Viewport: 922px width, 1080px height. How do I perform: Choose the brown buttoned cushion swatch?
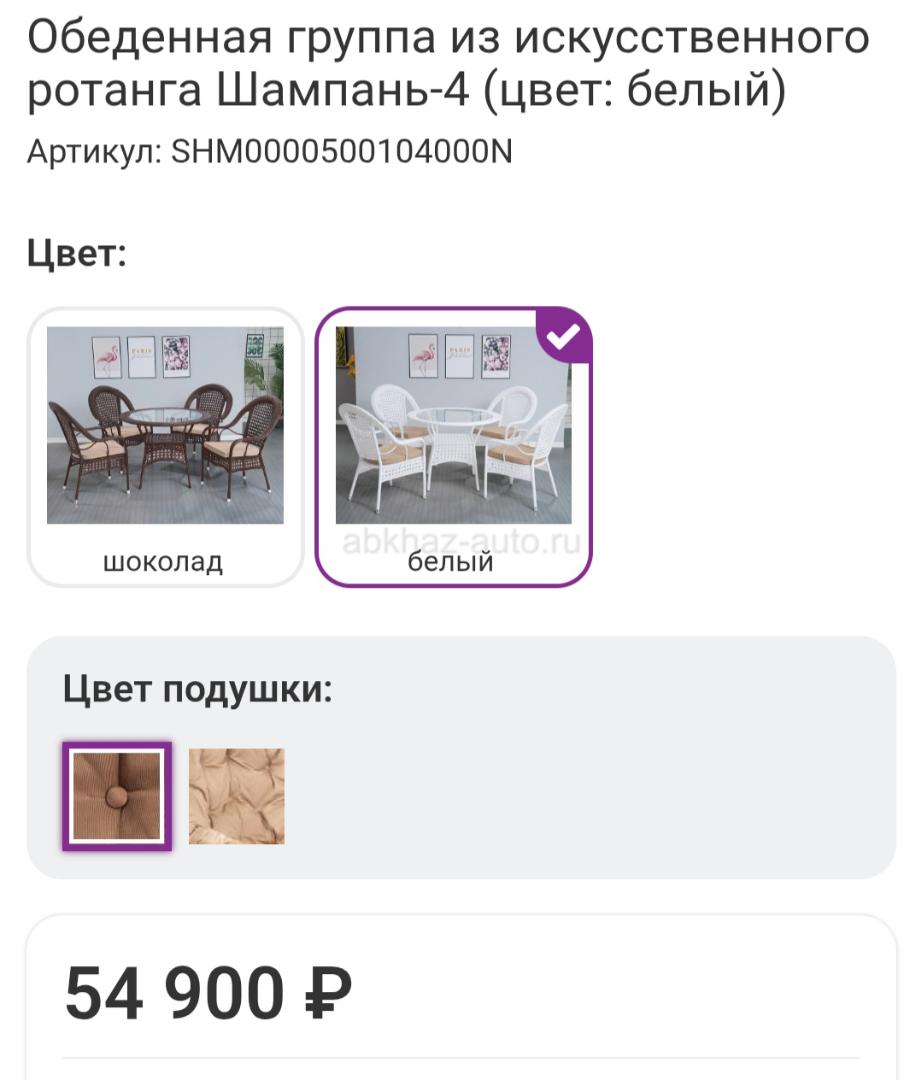117,796
